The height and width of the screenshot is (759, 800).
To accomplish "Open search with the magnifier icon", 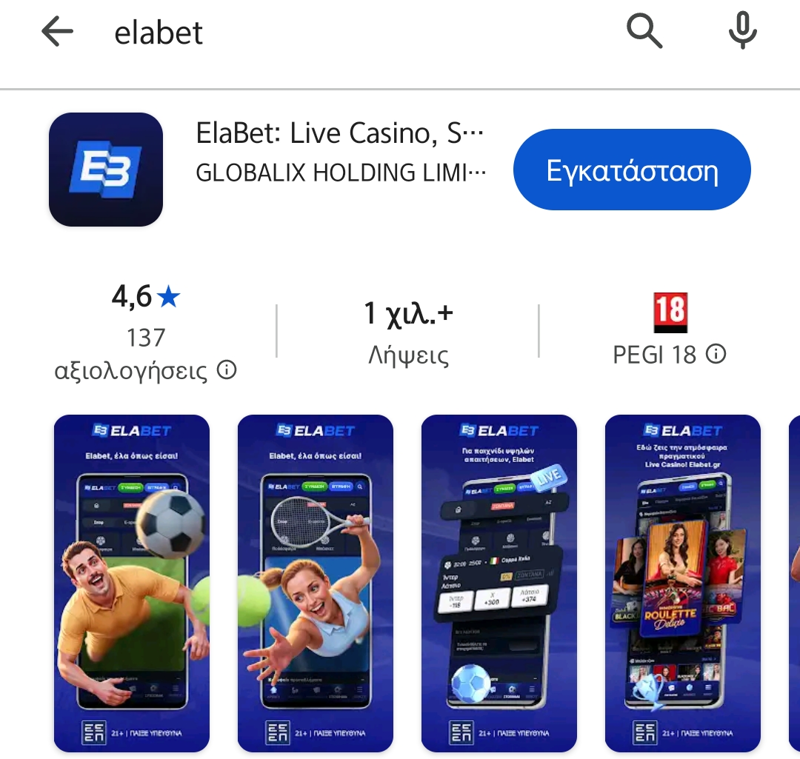I will pos(645,32).
